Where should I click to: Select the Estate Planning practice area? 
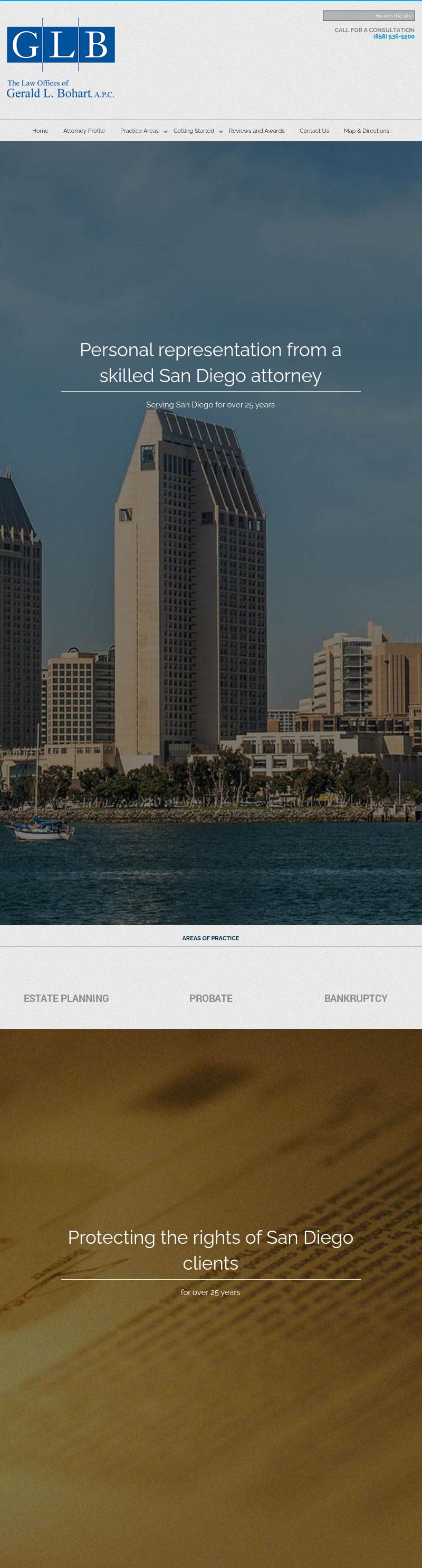(x=66, y=998)
